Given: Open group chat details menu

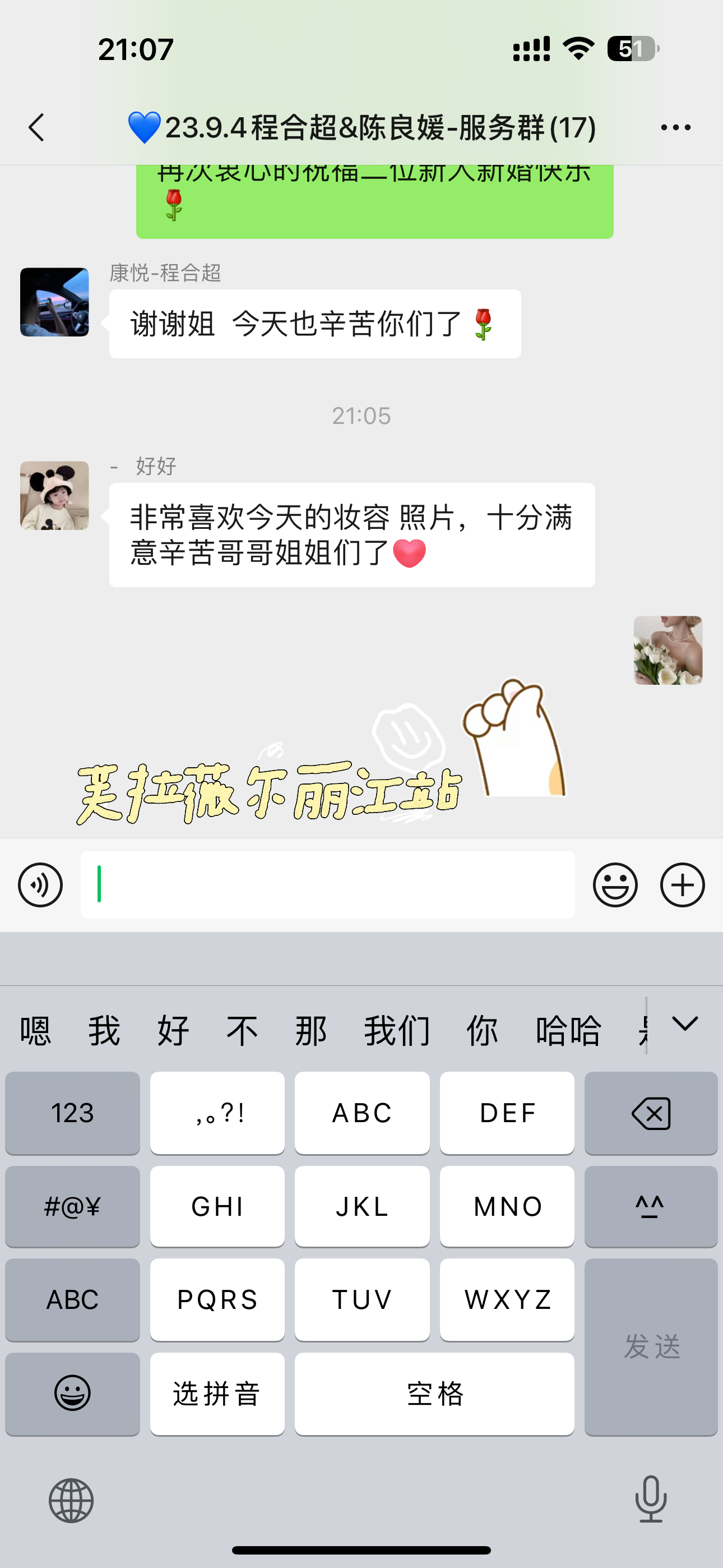Looking at the screenshot, I should pos(675,128).
